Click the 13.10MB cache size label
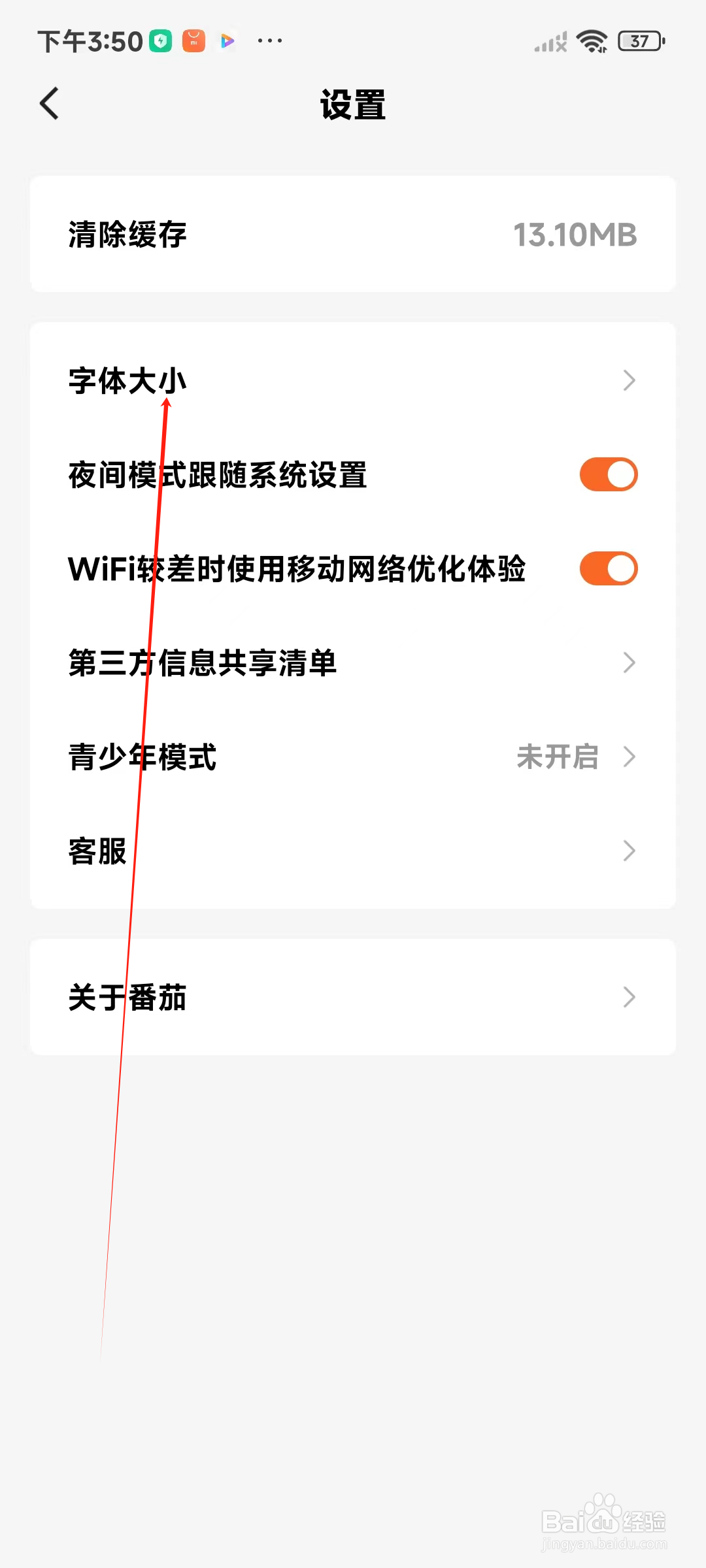 click(574, 235)
